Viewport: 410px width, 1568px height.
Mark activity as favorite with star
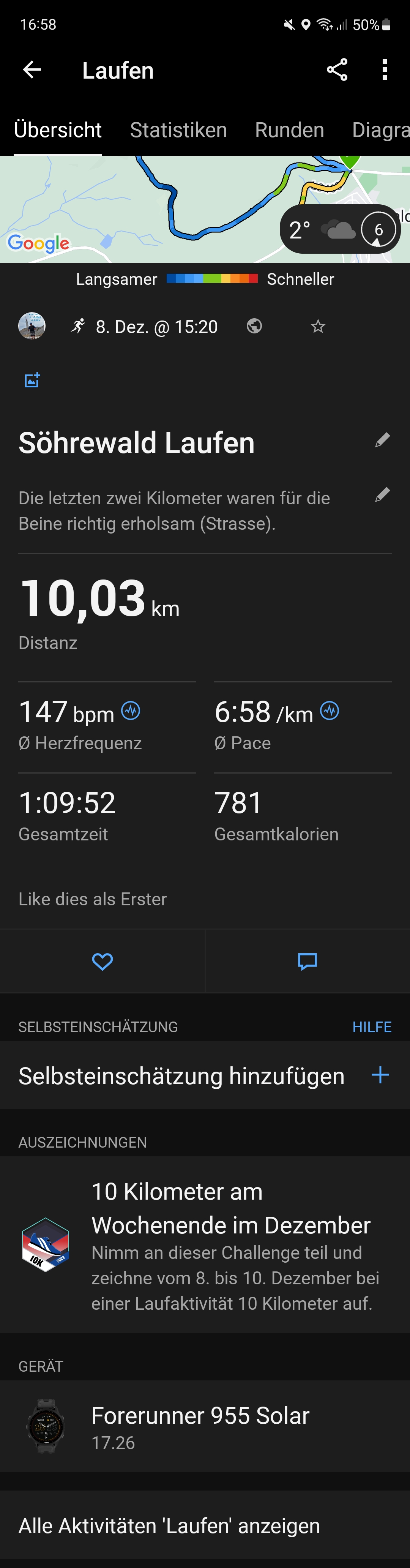pos(318,327)
